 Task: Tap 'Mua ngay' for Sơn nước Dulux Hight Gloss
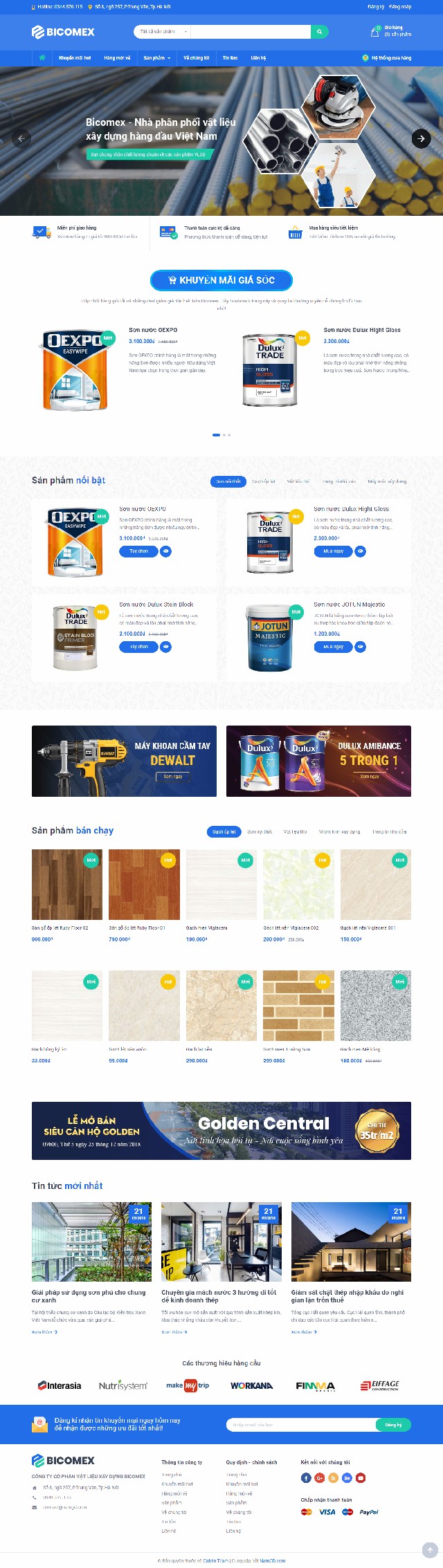(333, 551)
